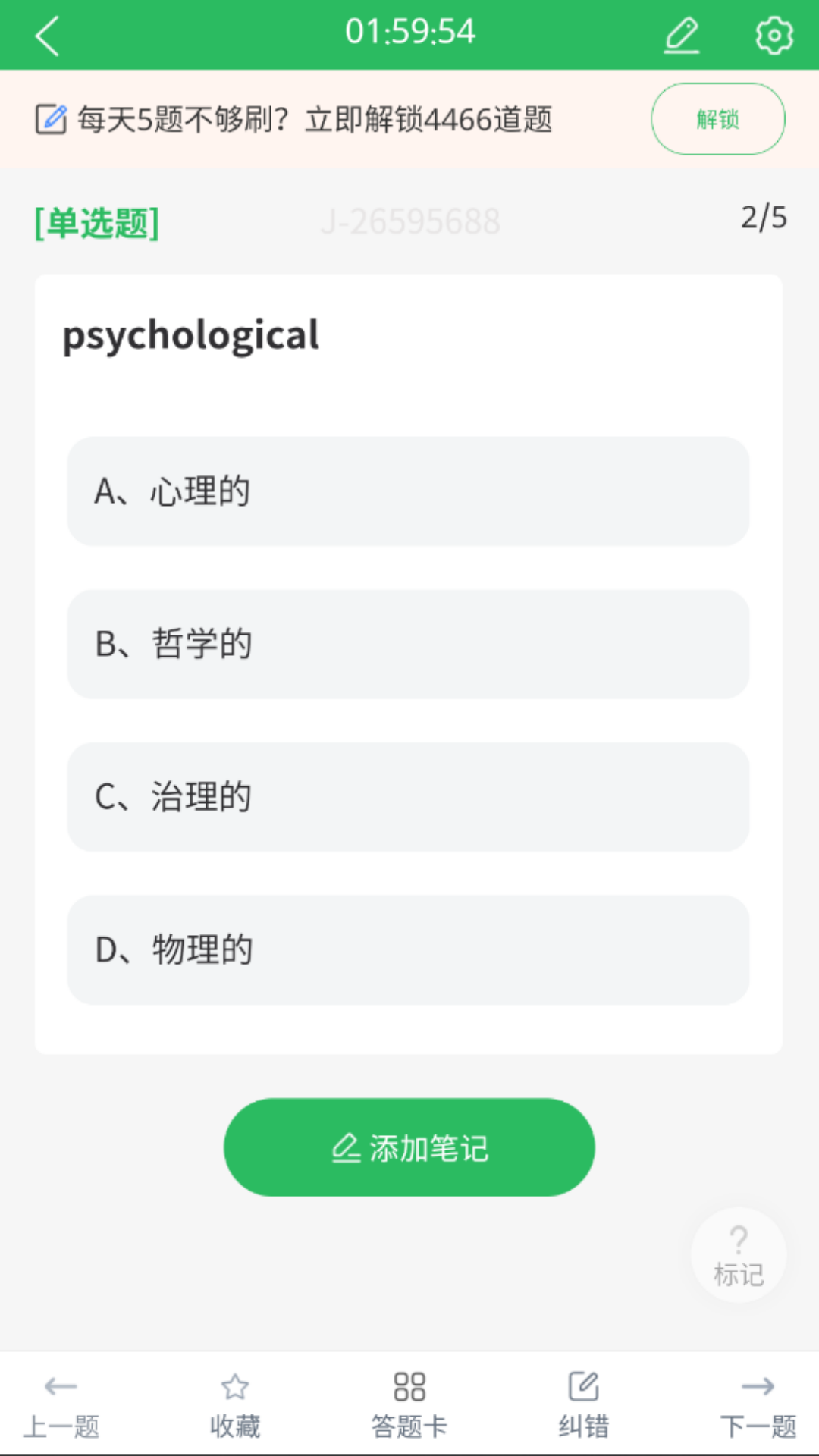The width and height of the screenshot is (819, 1456).
Task: Select answer A、心理的
Action: pyautogui.click(x=408, y=491)
